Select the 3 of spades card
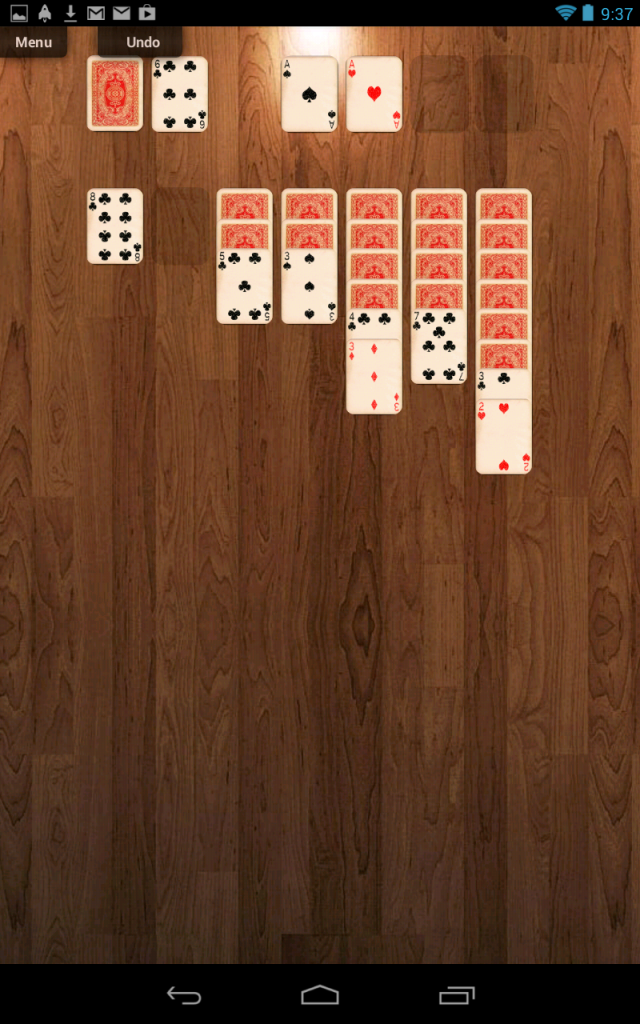This screenshot has height=1024, width=640. pos(310,286)
